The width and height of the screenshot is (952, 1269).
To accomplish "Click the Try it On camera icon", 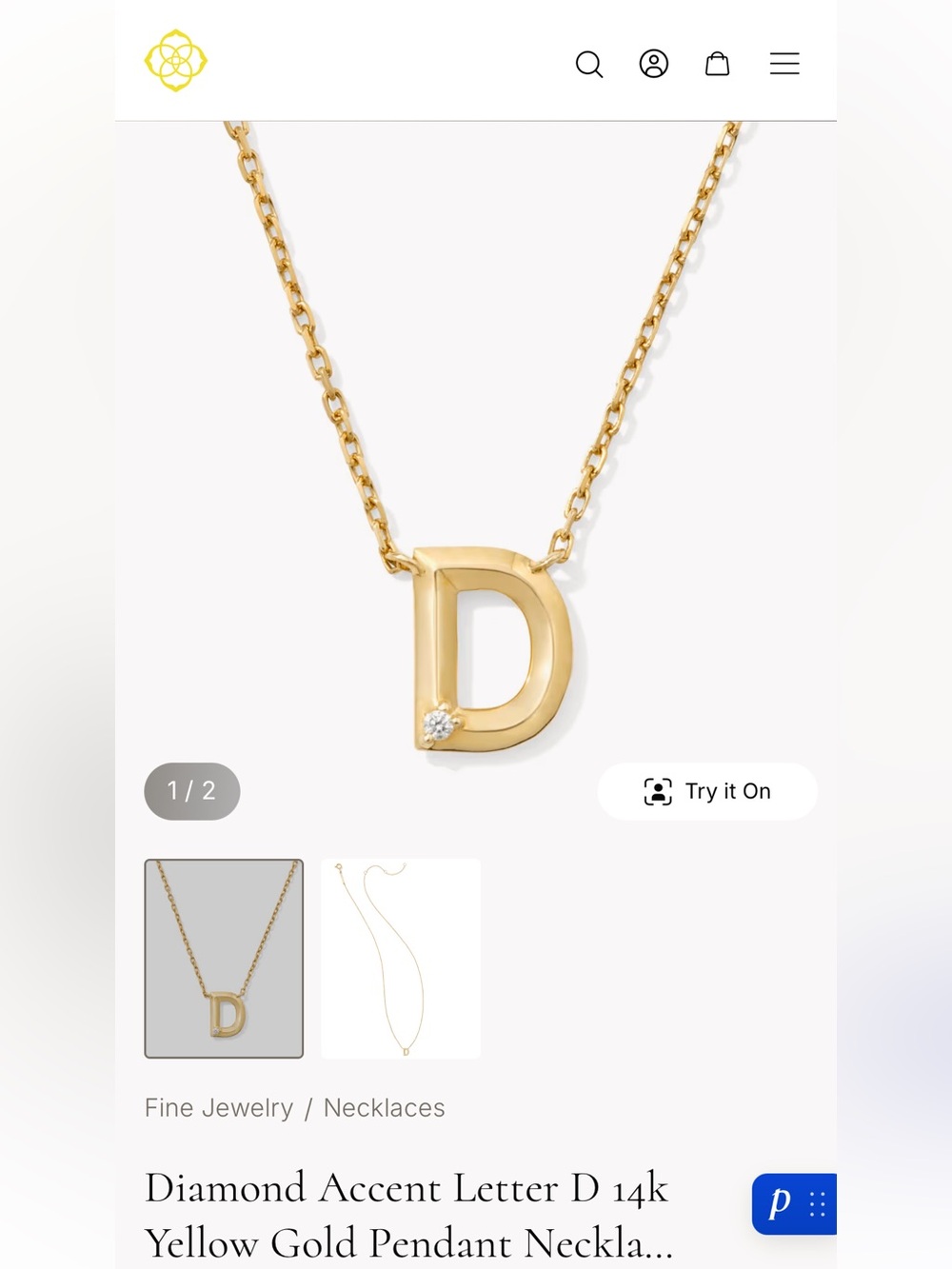I will click(x=659, y=791).
